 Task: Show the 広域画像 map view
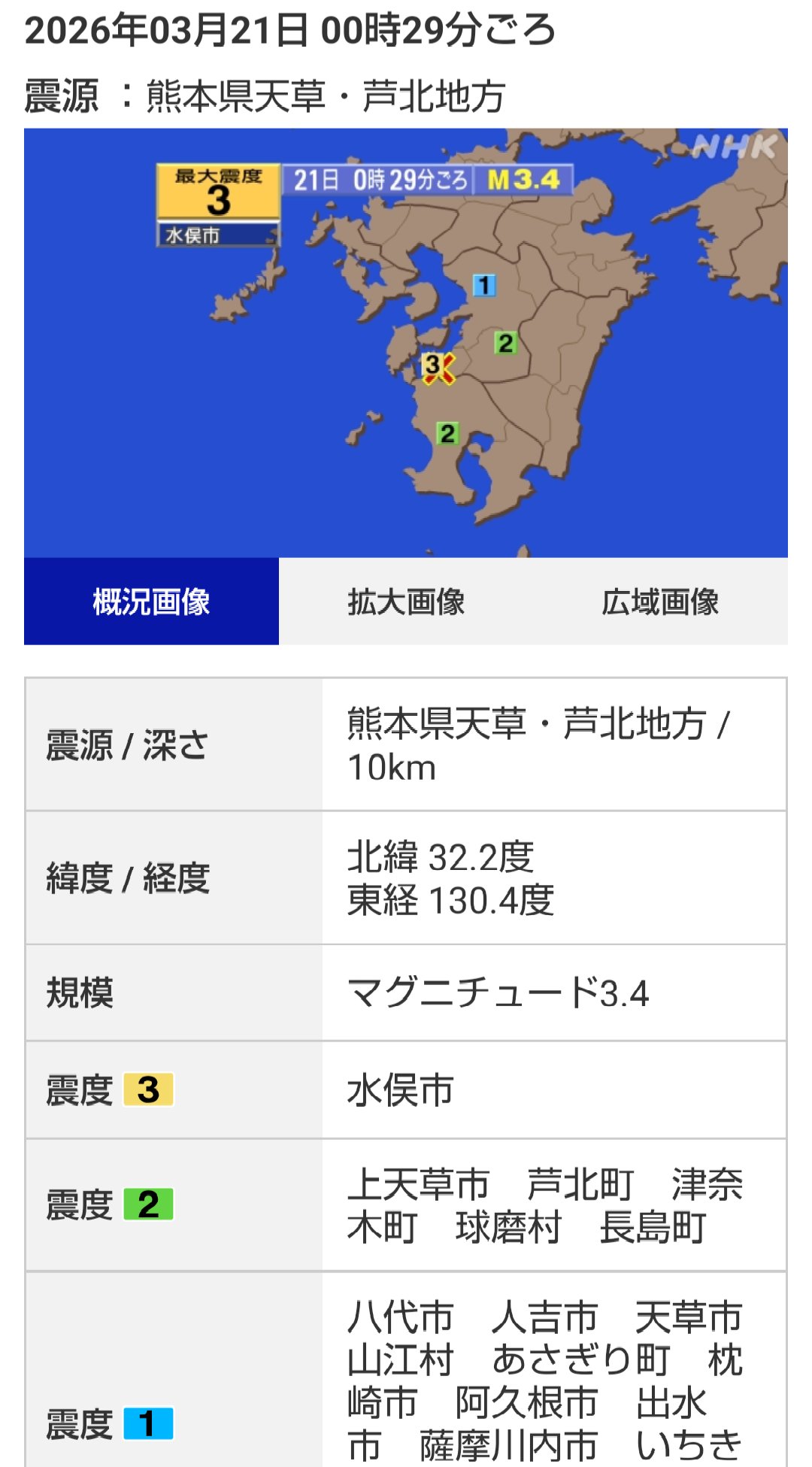[x=660, y=602]
